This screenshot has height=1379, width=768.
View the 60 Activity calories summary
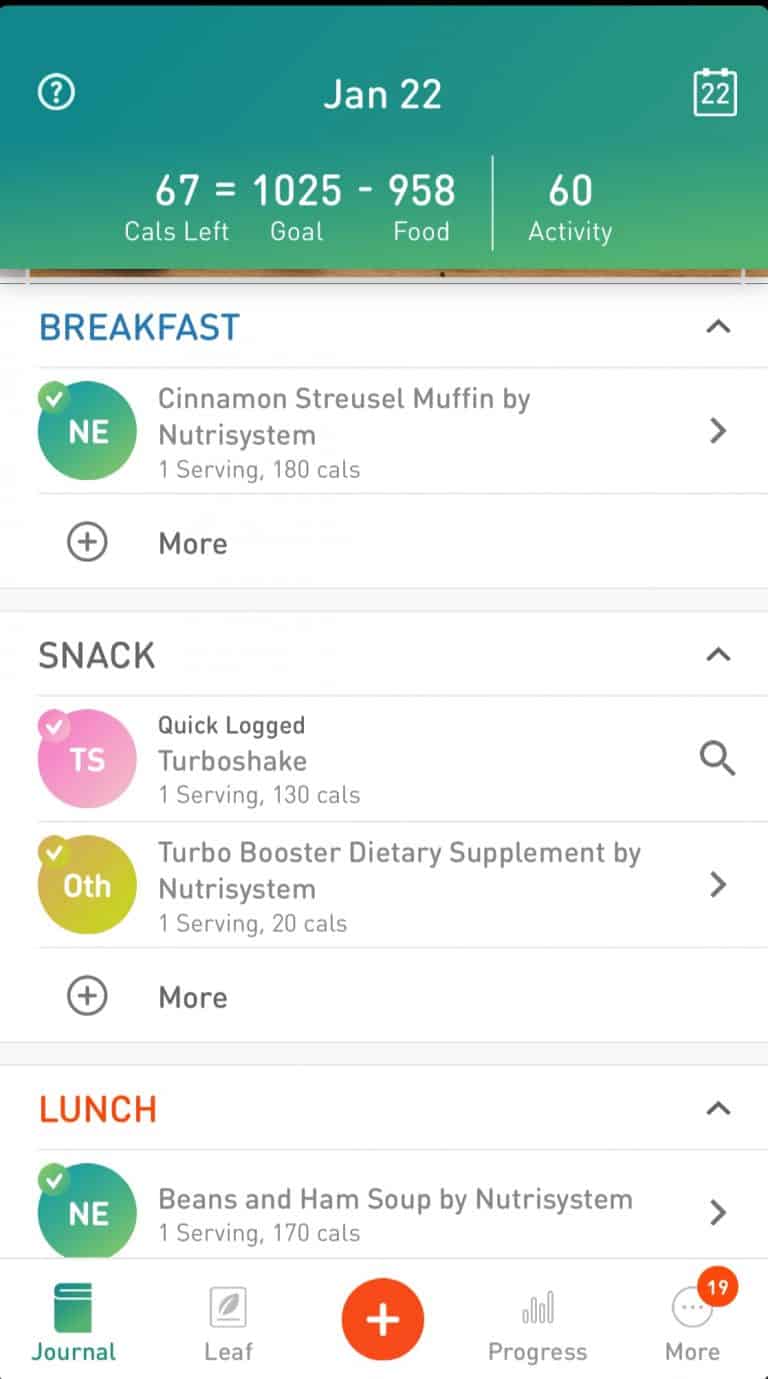click(x=570, y=205)
